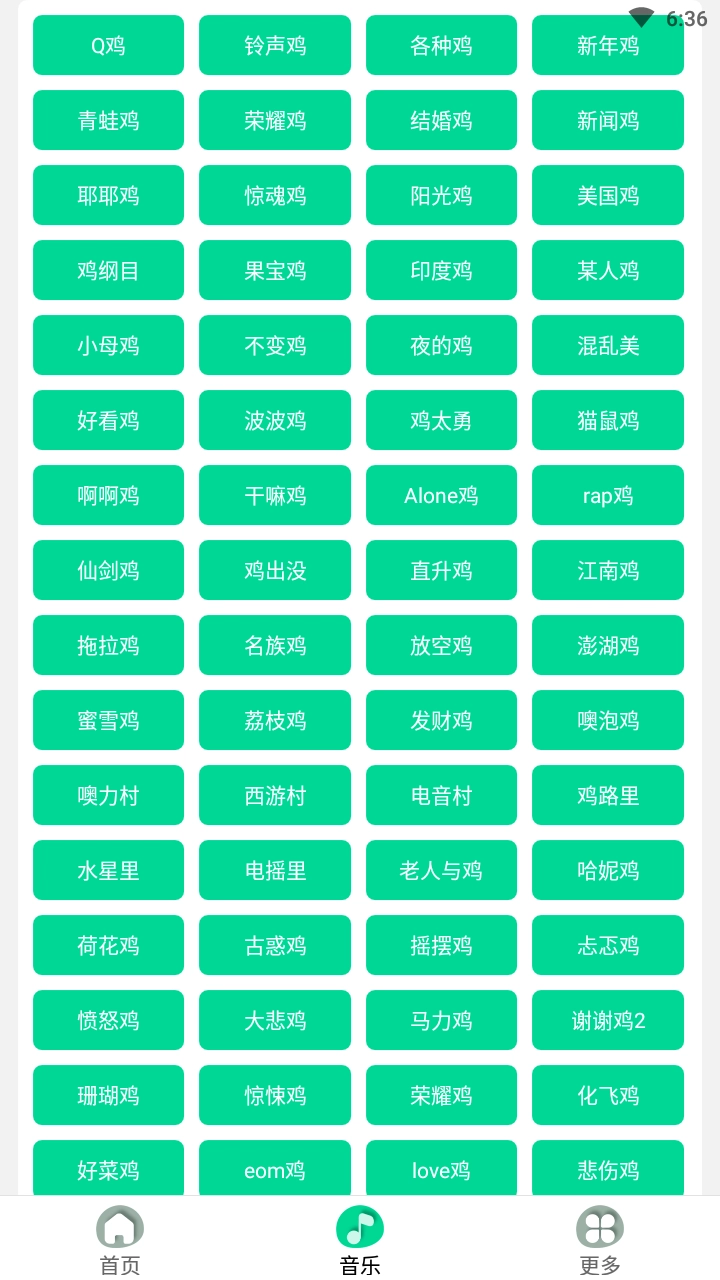Image resolution: width=720 pixels, height=1280 pixels.
Task: Play the 悲伤鸡 sound
Action: click(x=607, y=1170)
